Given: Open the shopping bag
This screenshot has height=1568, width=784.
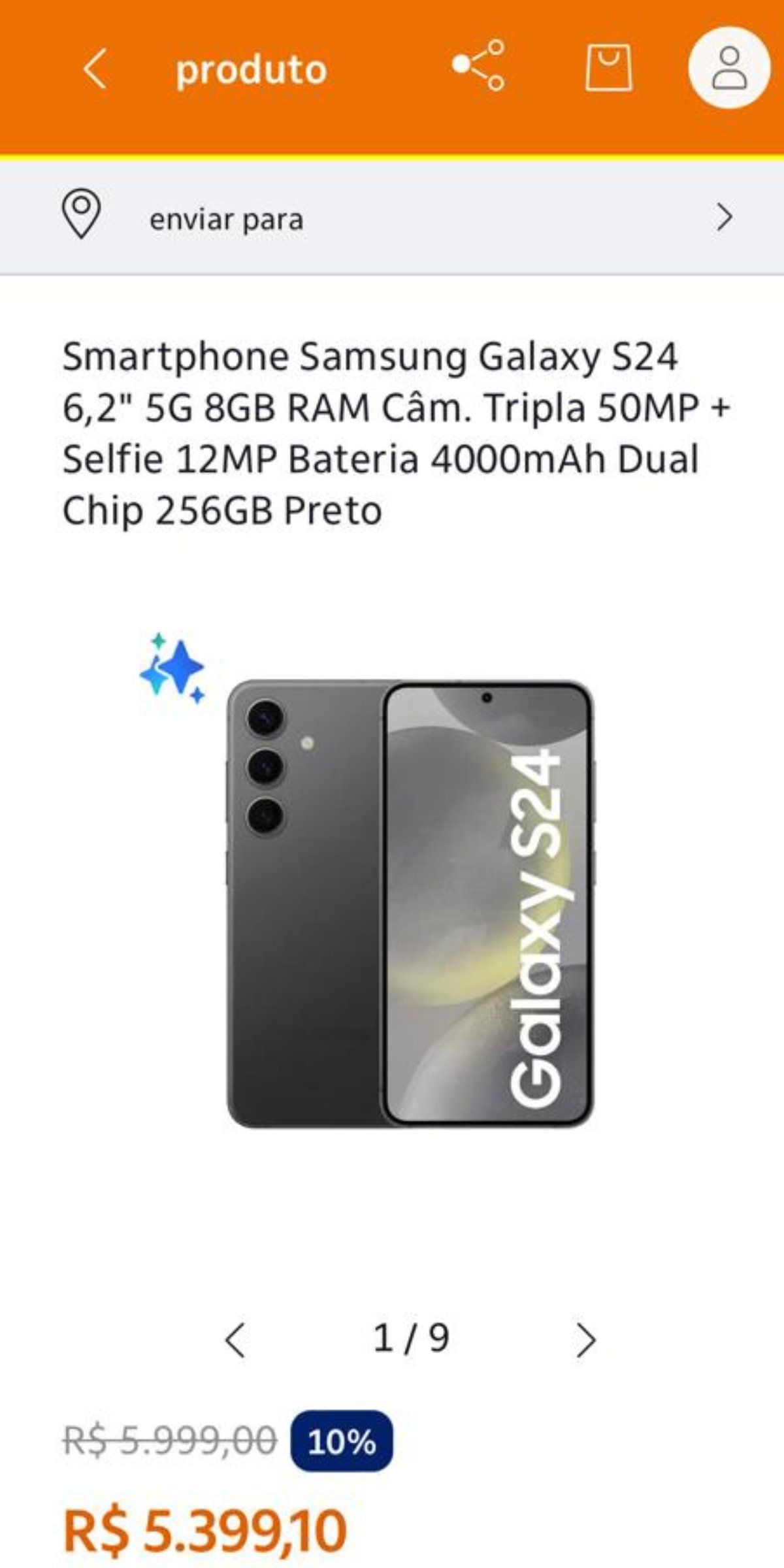Looking at the screenshot, I should pos(608,67).
